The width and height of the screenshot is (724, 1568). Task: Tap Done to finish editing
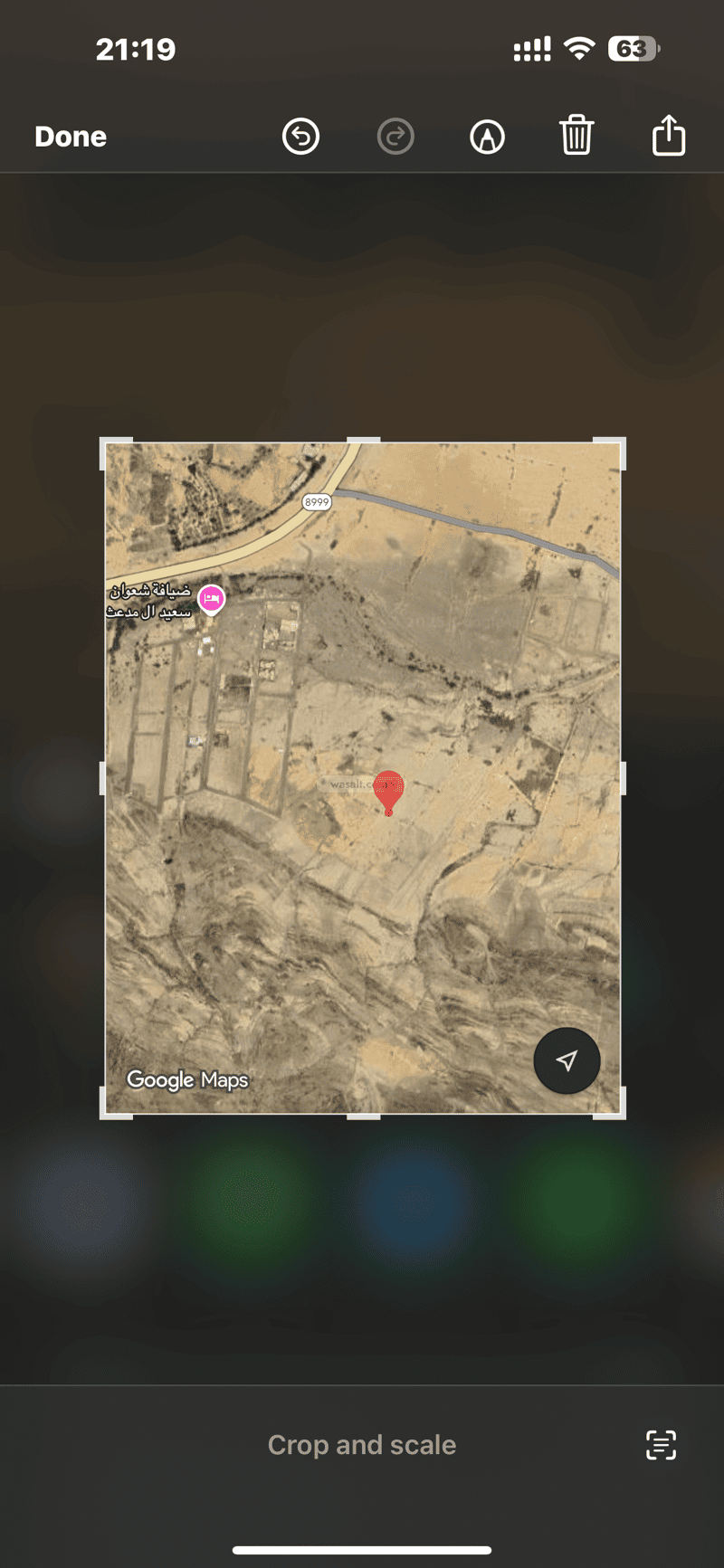pos(70,136)
